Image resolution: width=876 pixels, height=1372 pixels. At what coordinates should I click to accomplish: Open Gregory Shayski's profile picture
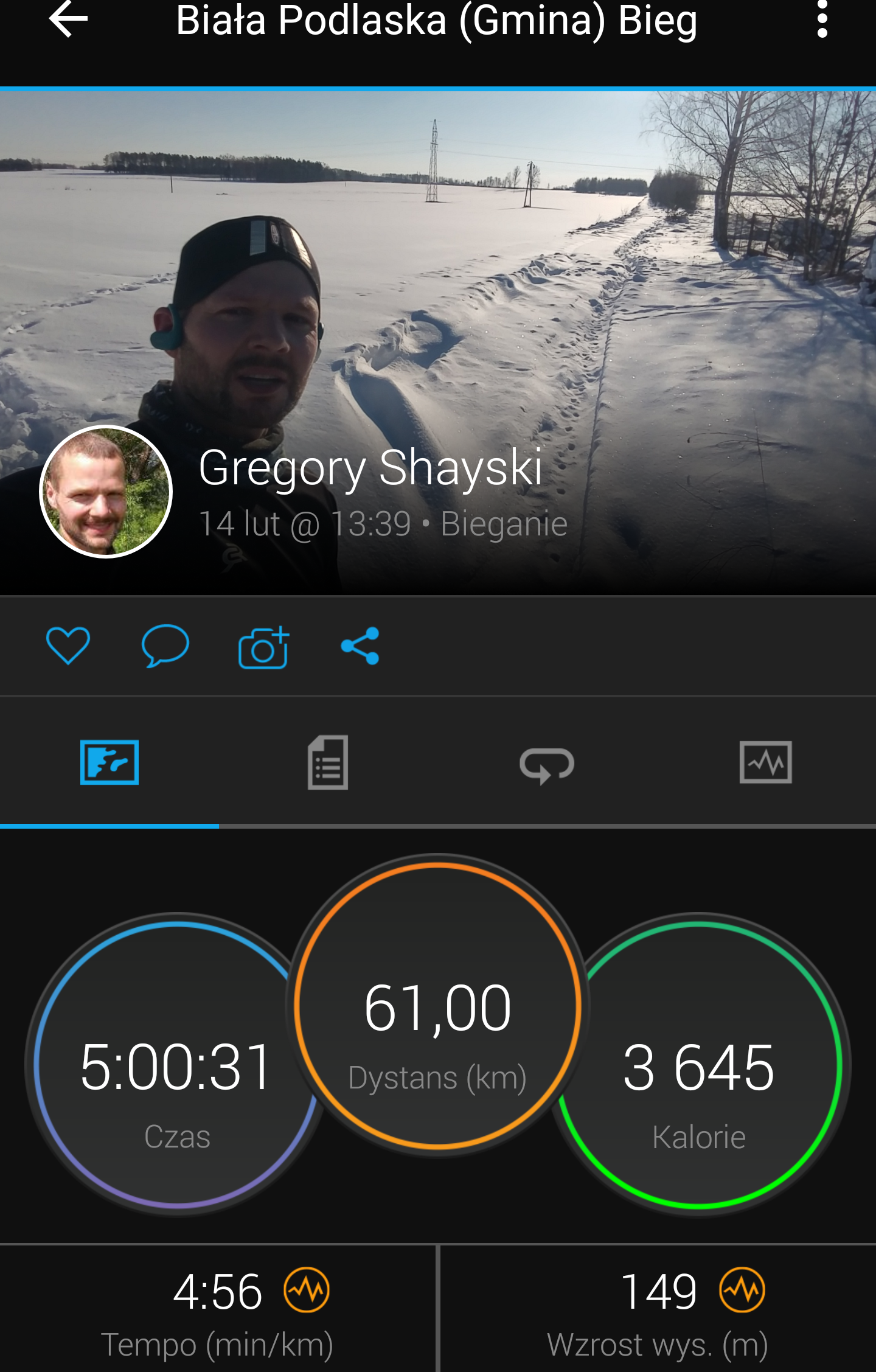[x=106, y=492]
